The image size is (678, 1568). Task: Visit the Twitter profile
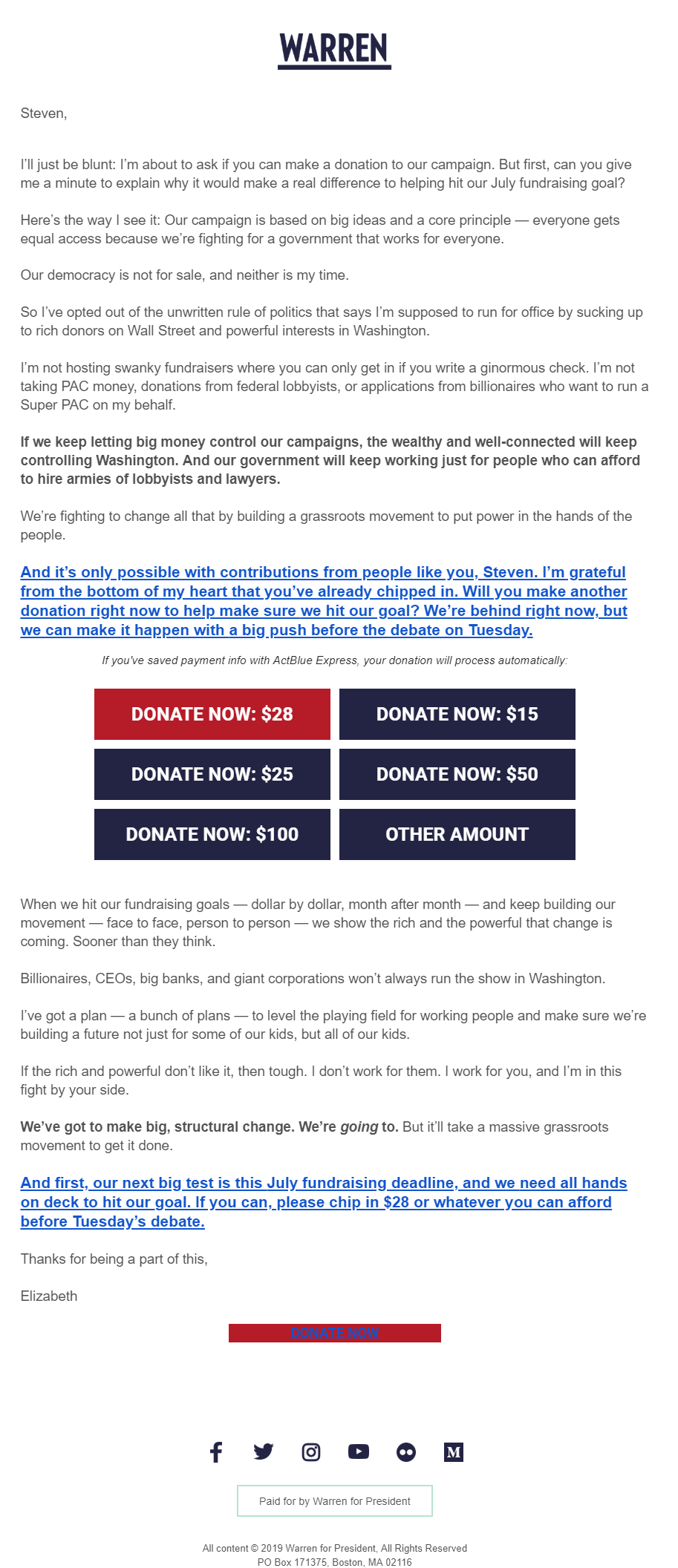point(264,1452)
